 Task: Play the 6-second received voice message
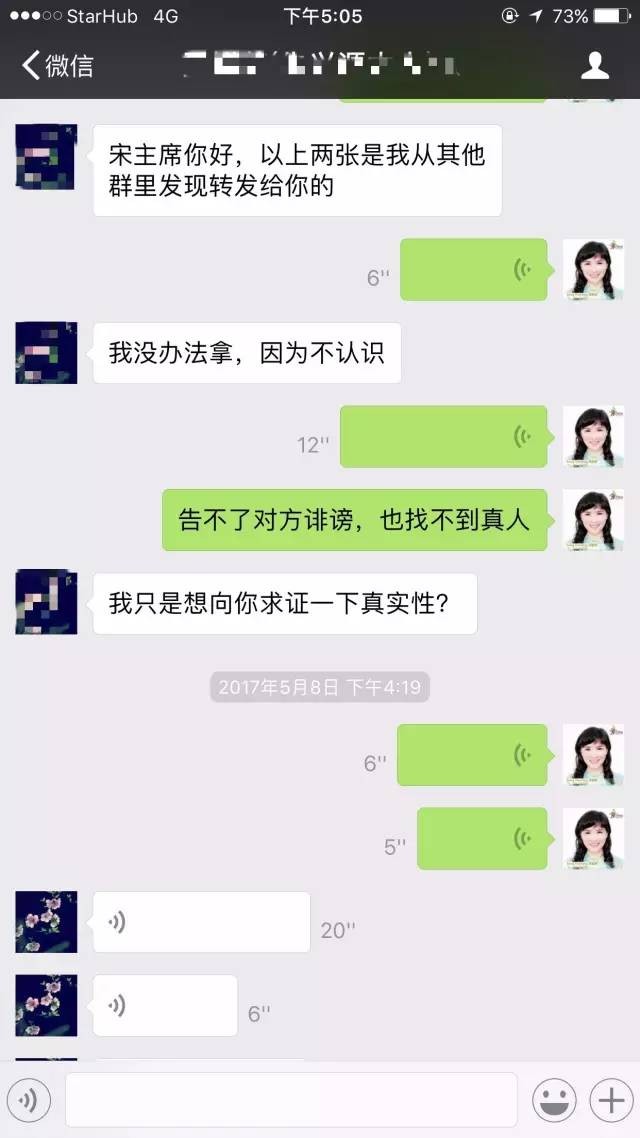(x=165, y=1005)
